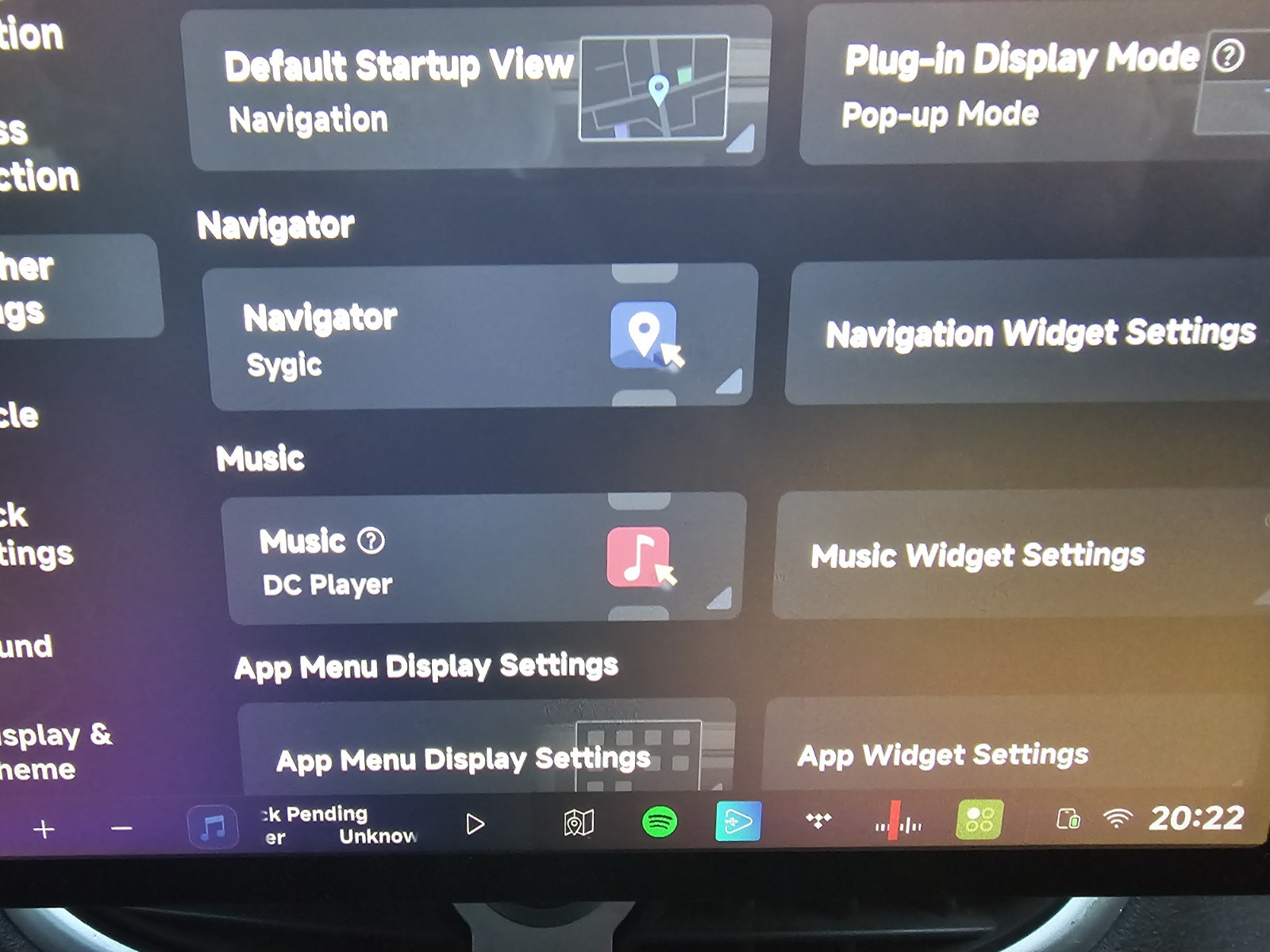Launch Spotify from the dock
This screenshot has height=952, width=1270.
point(659,822)
